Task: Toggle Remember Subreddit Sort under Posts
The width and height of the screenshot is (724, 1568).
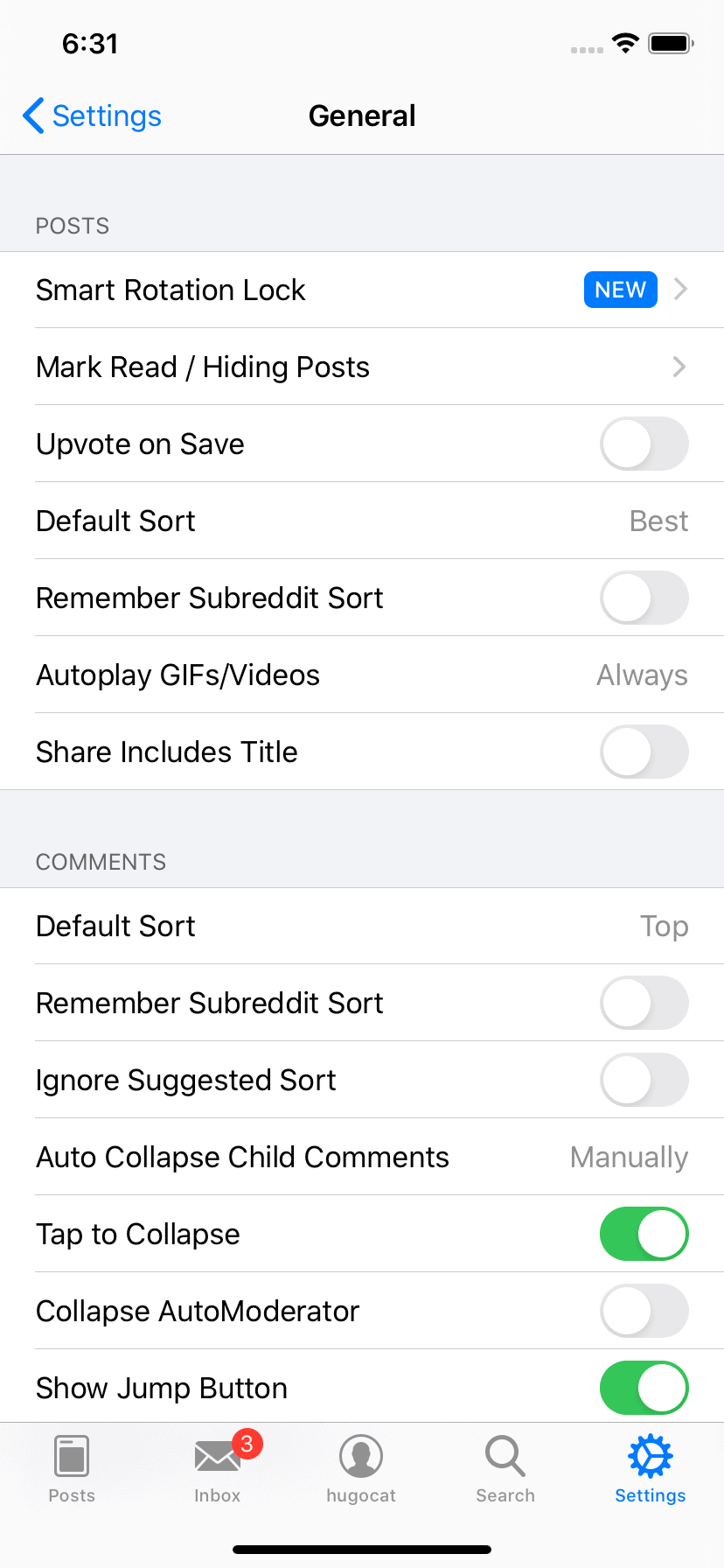Action: (644, 598)
